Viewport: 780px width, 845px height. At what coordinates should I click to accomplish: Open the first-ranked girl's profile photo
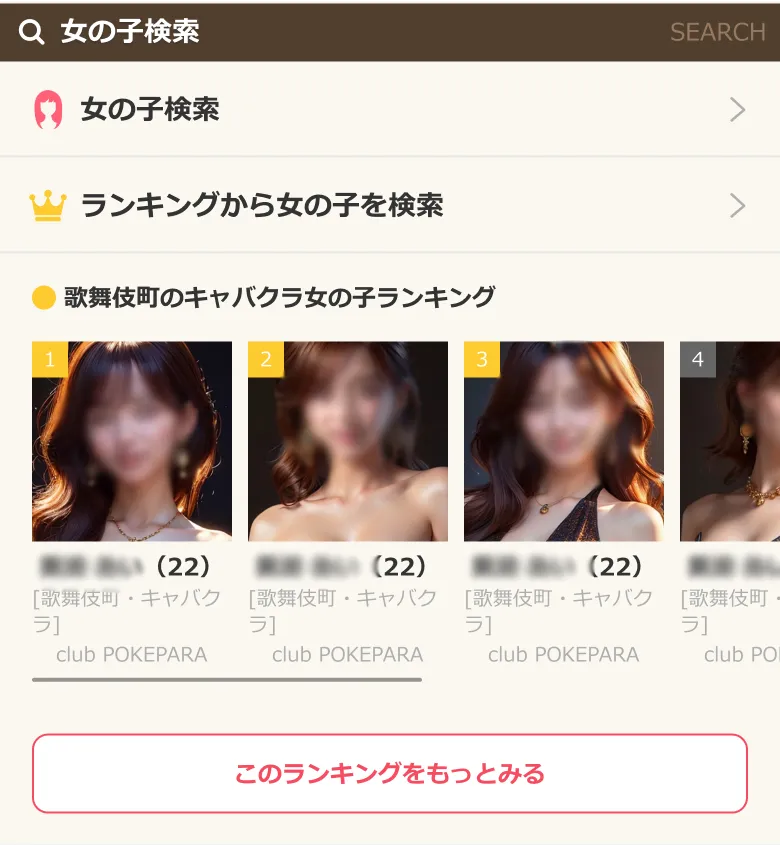(131, 442)
